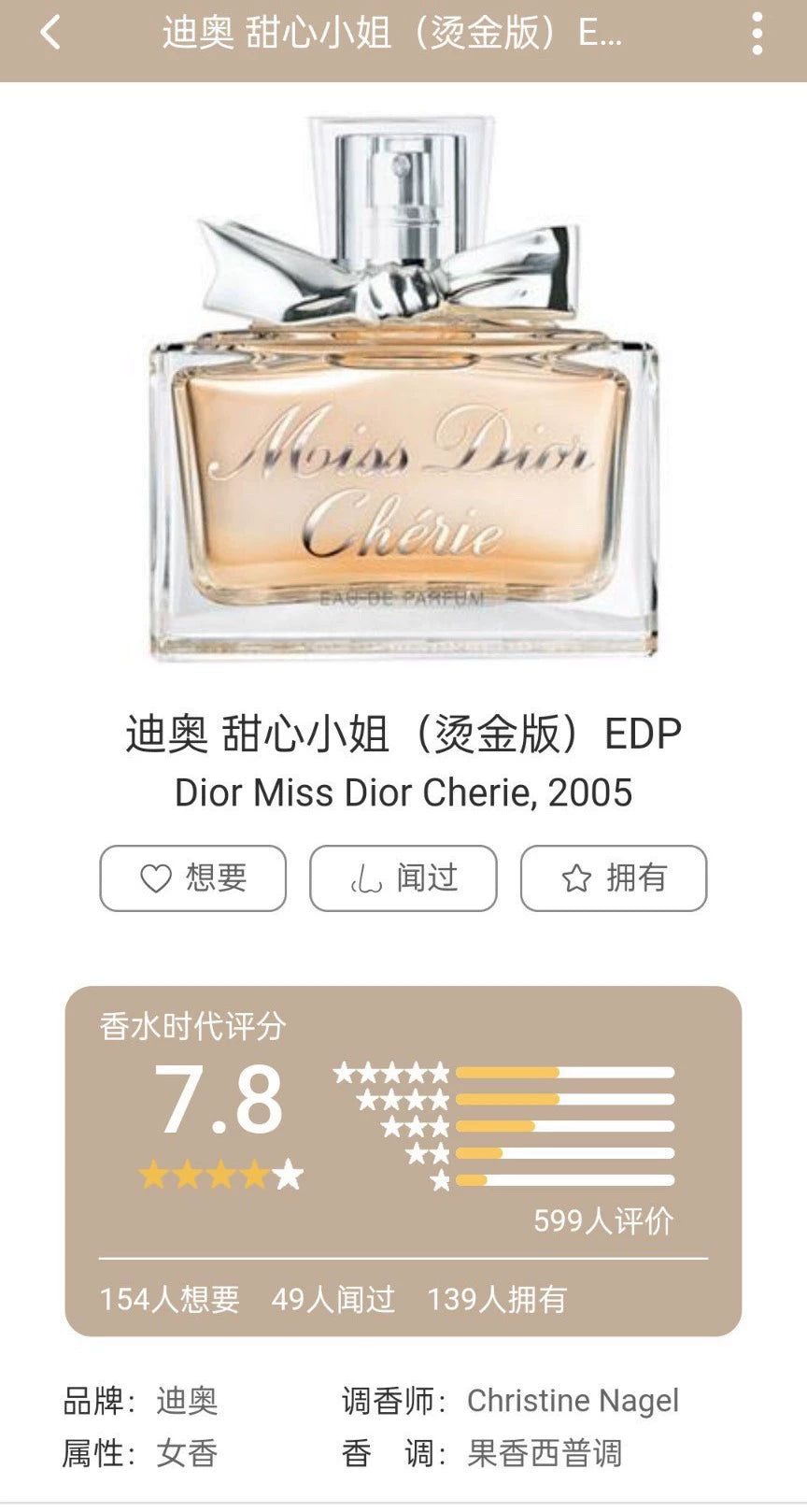The width and height of the screenshot is (807, 1512).
Task: Mark perfume as 拥有 (owned)
Action: point(614,877)
